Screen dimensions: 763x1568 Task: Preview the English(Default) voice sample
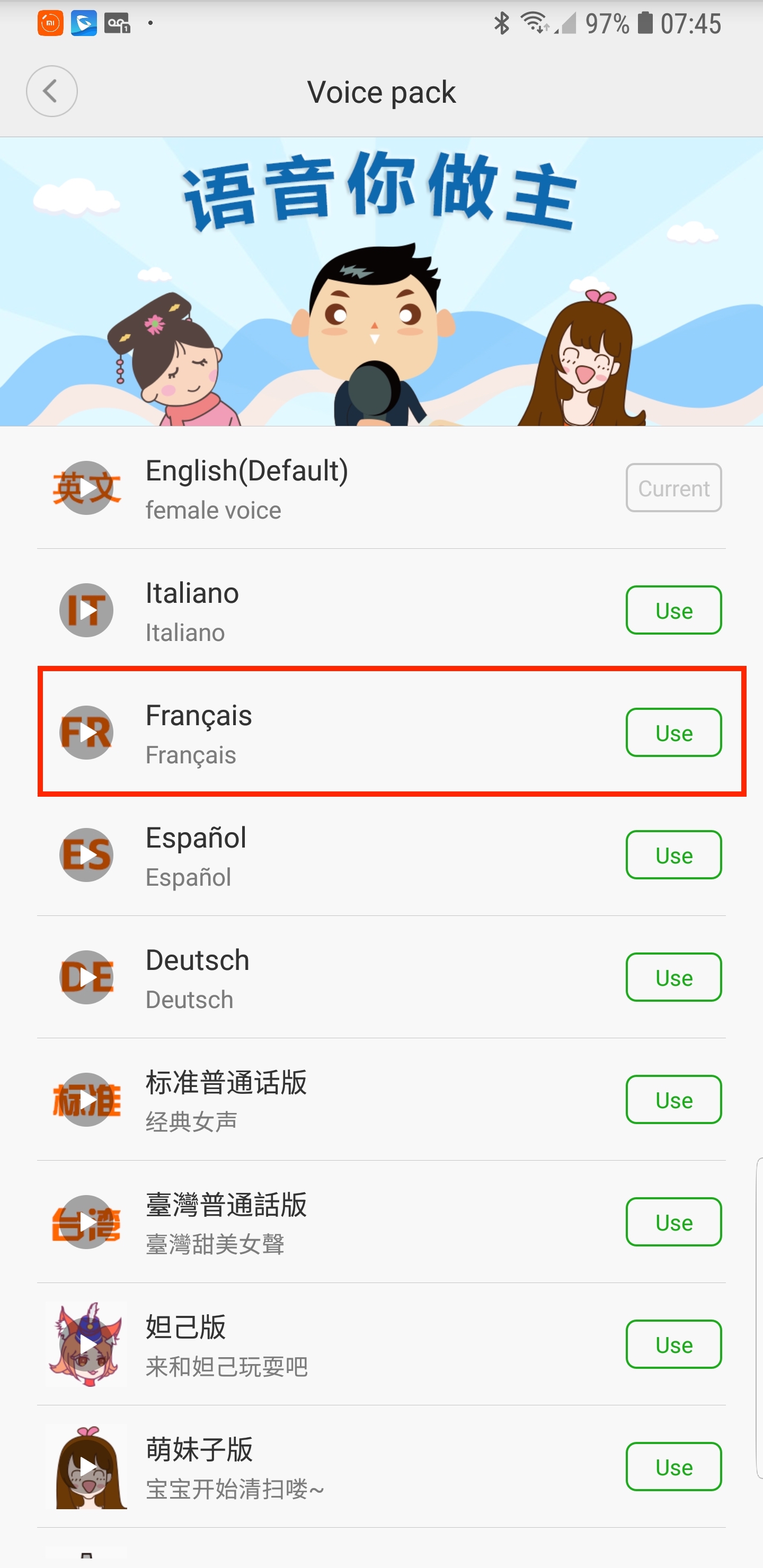pos(86,487)
